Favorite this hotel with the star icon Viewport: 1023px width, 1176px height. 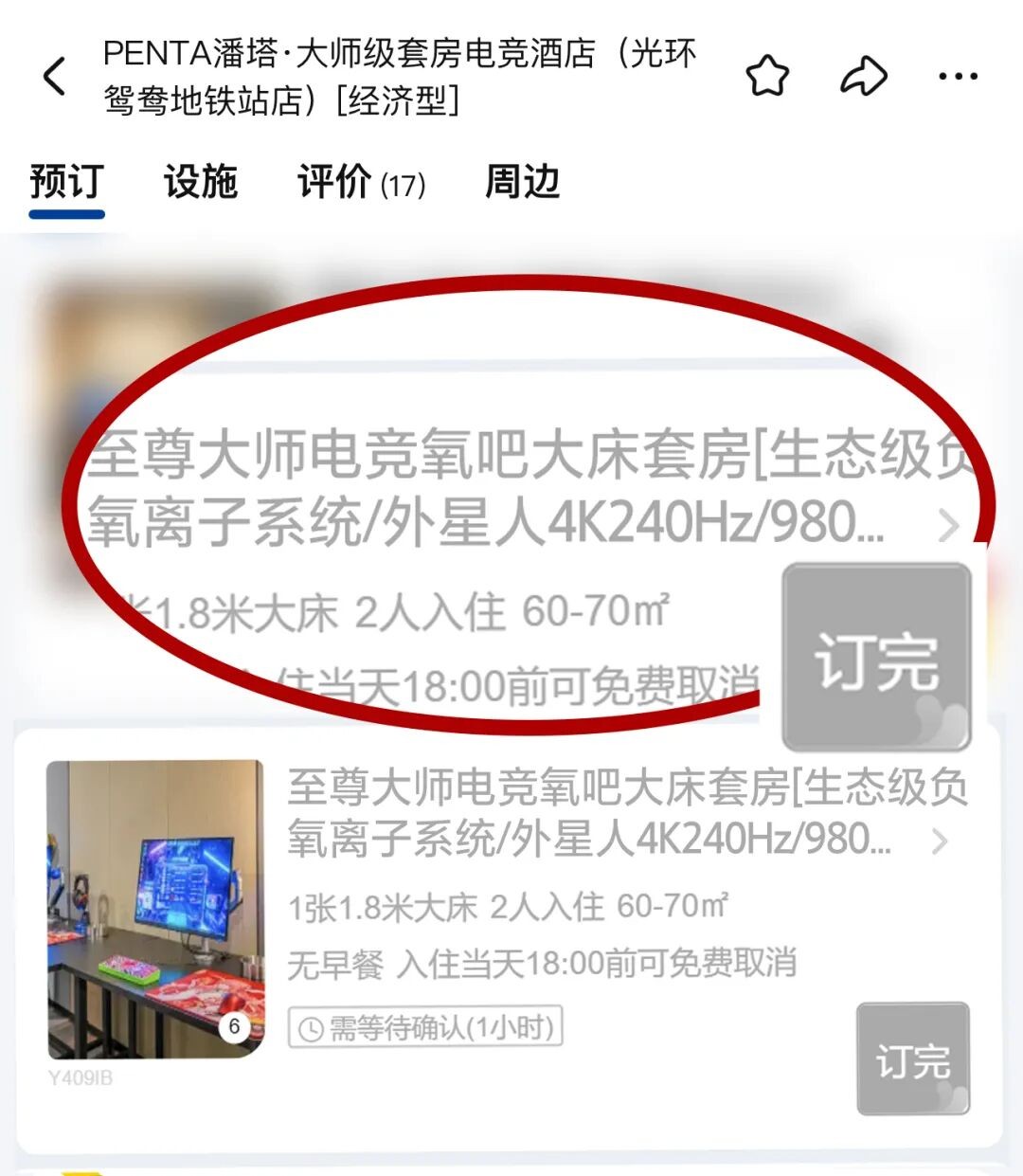pyautogui.click(x=767, y=76)
